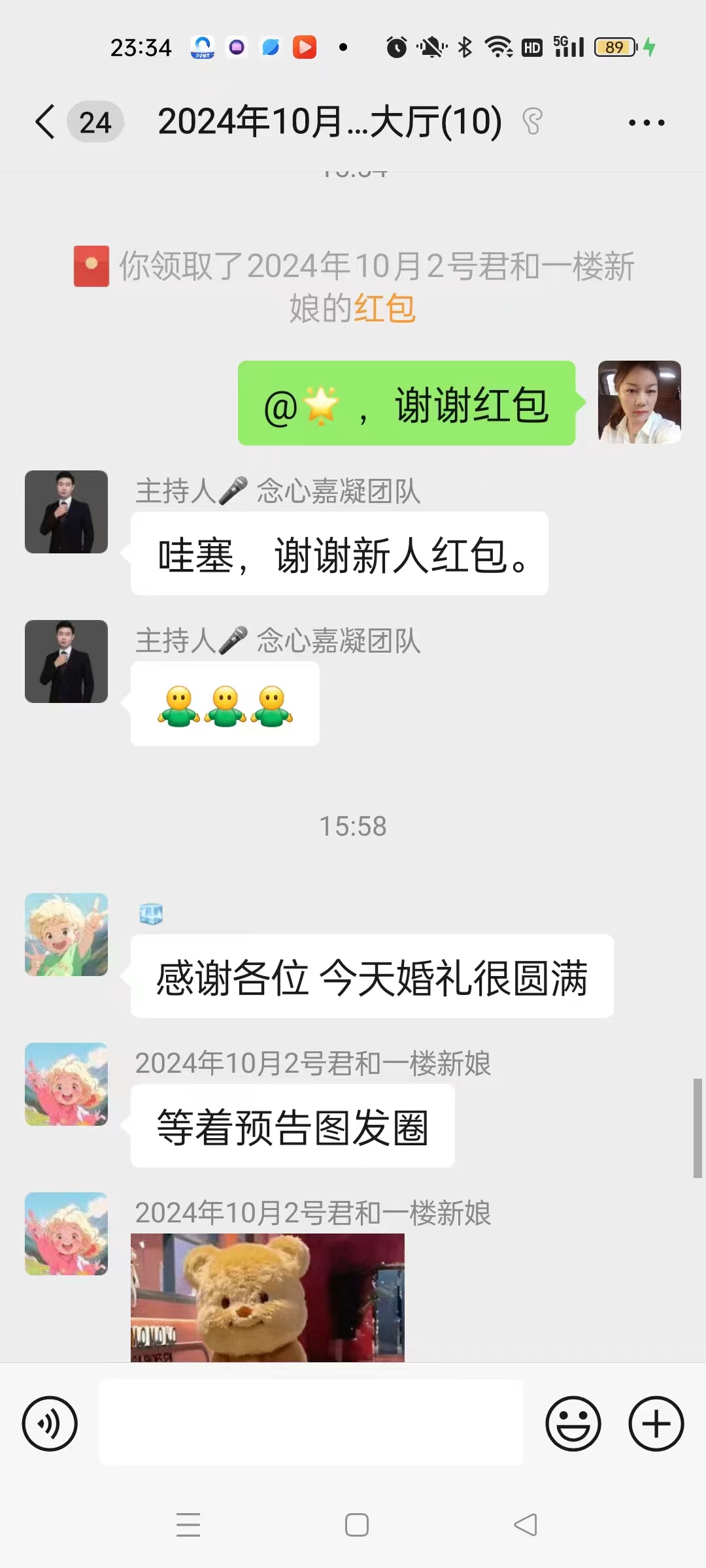Viewport: 706px width, 1568px height.
Task: Open the system recent apps menu
Action: pos(188,1525)
